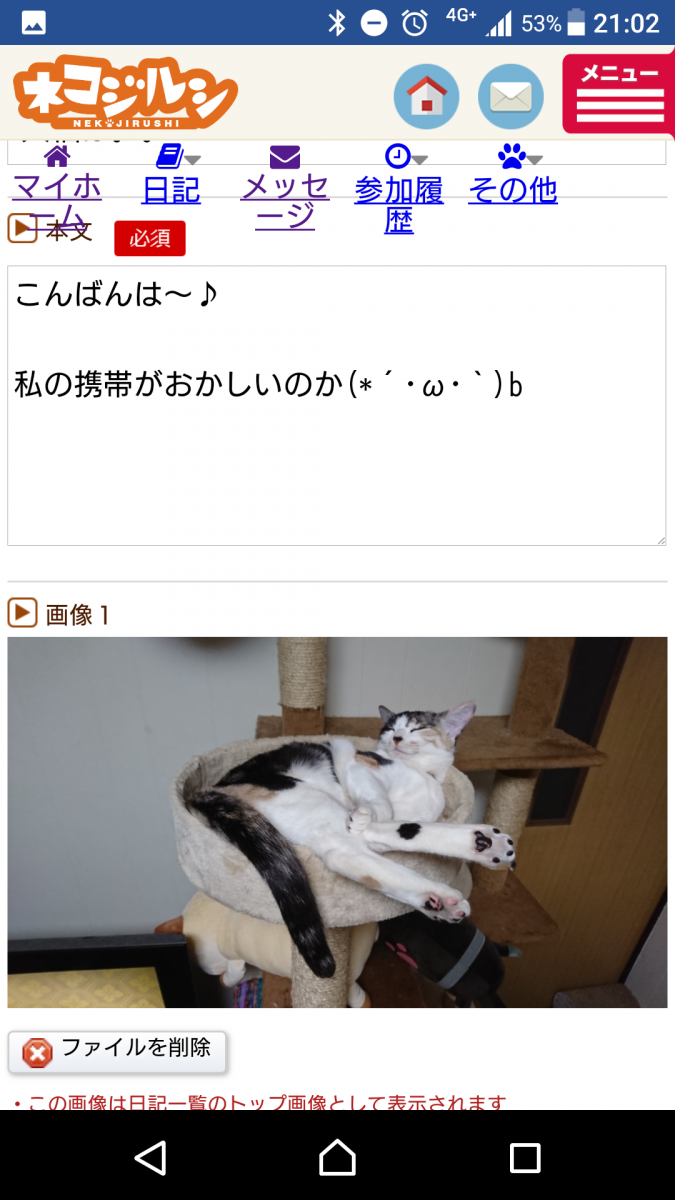
Task: Open the home icon in header
Action: click(x=426, y=97)
